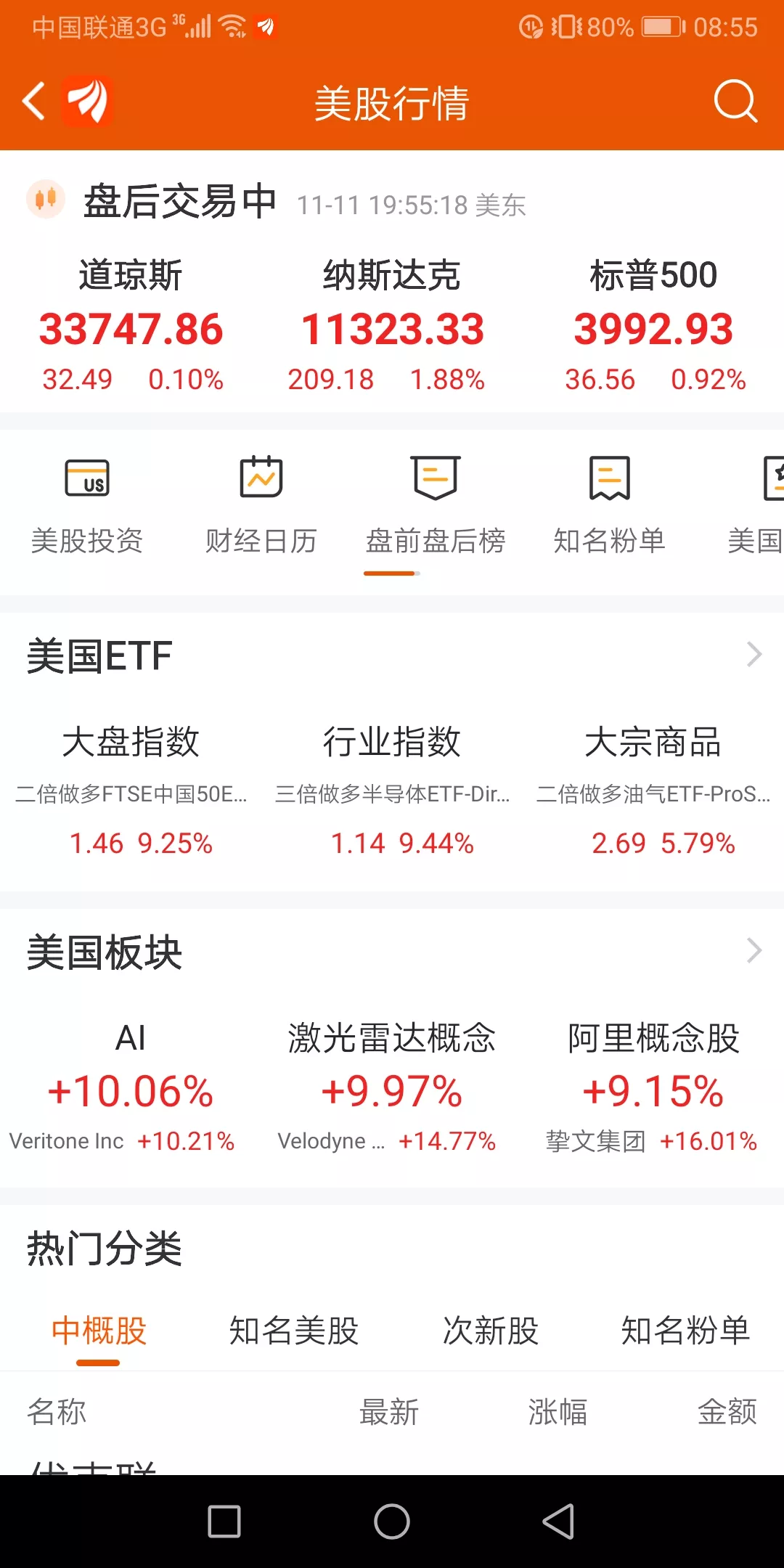
Task: Open the 财经日历 calendar
Action: pos(261,505)
